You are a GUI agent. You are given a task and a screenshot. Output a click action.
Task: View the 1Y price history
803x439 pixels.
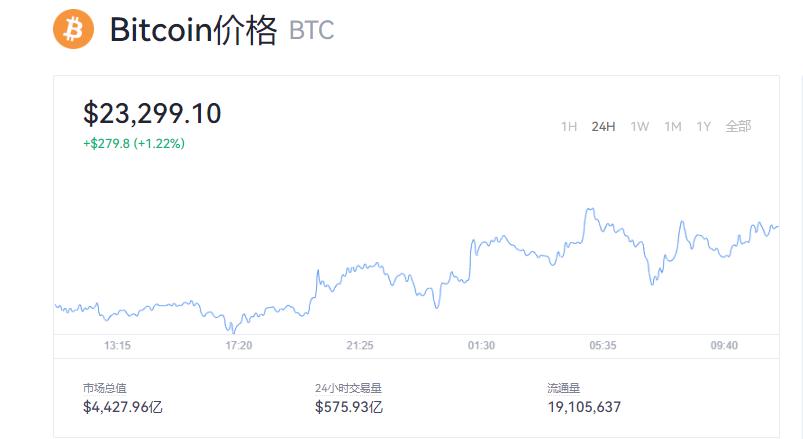point(704,126)
